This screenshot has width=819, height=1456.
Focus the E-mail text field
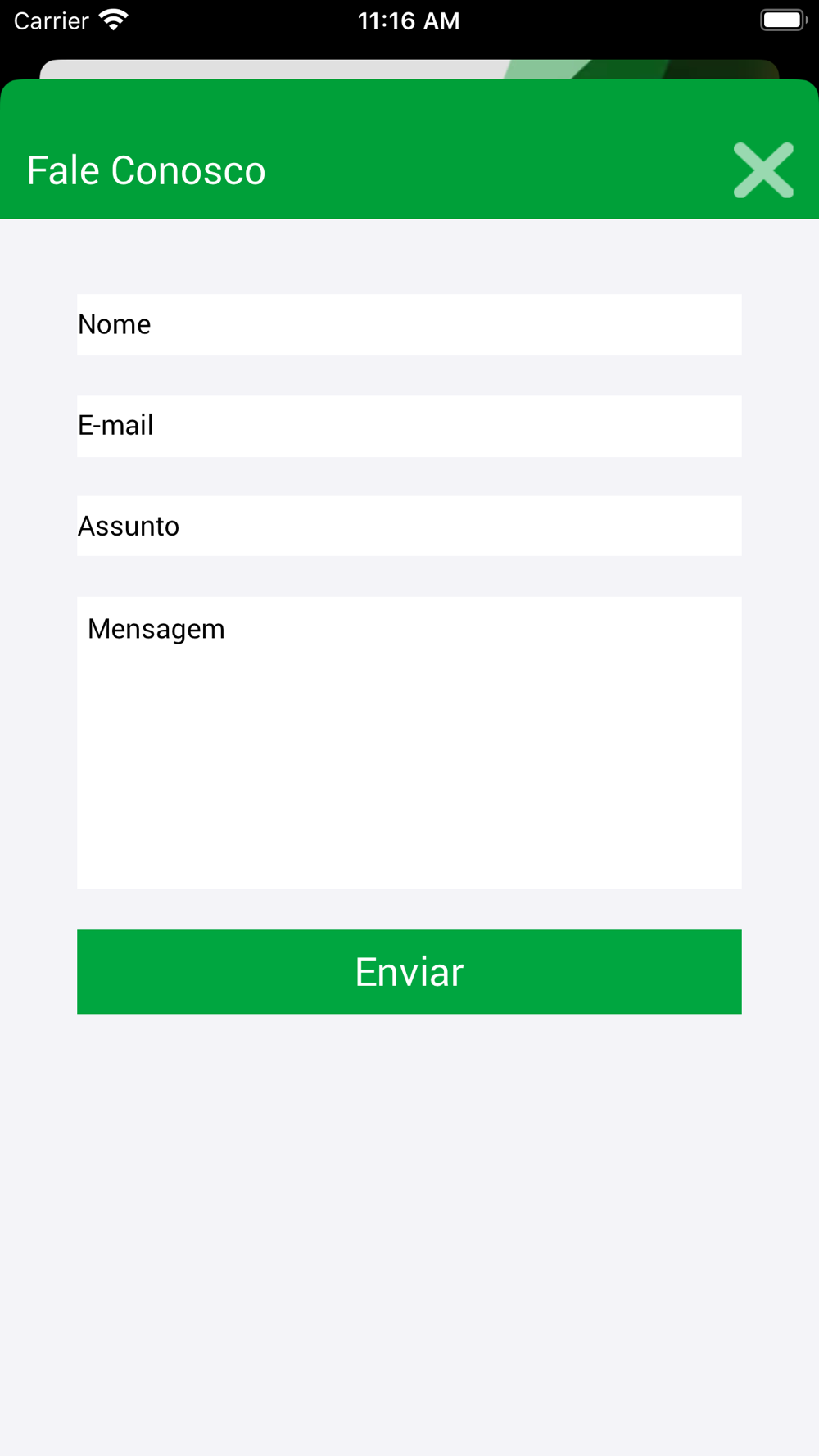[x=409, y=425]
